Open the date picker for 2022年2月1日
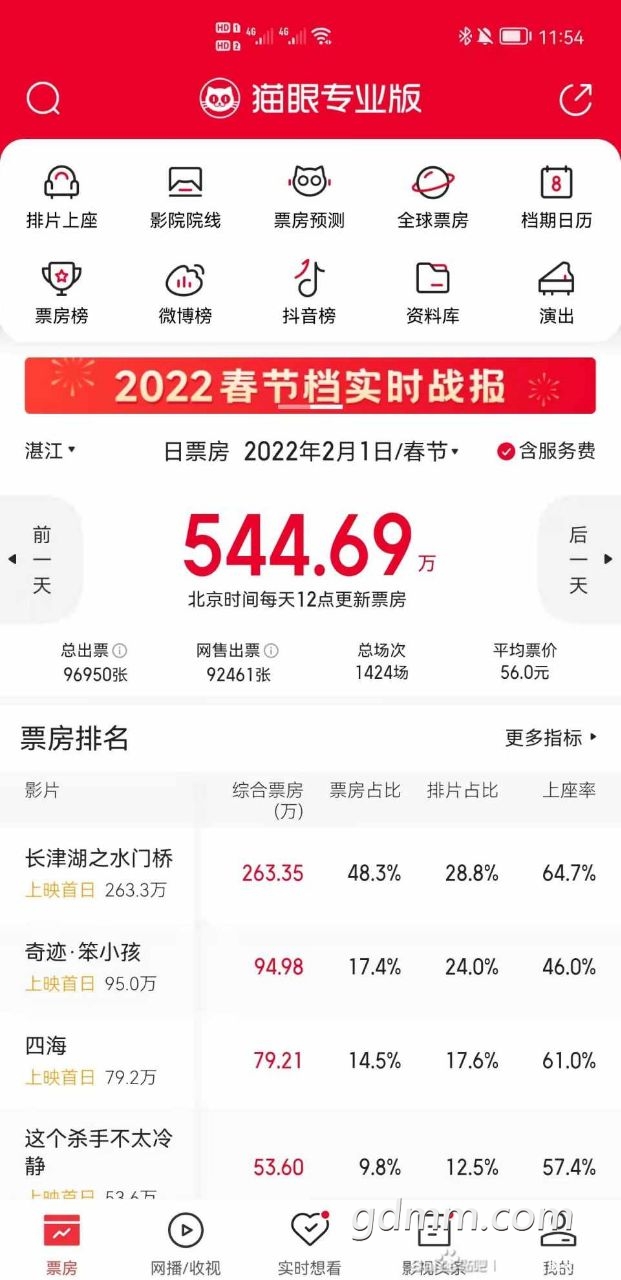Viewport: 621px width, 1280px height. 352,451
